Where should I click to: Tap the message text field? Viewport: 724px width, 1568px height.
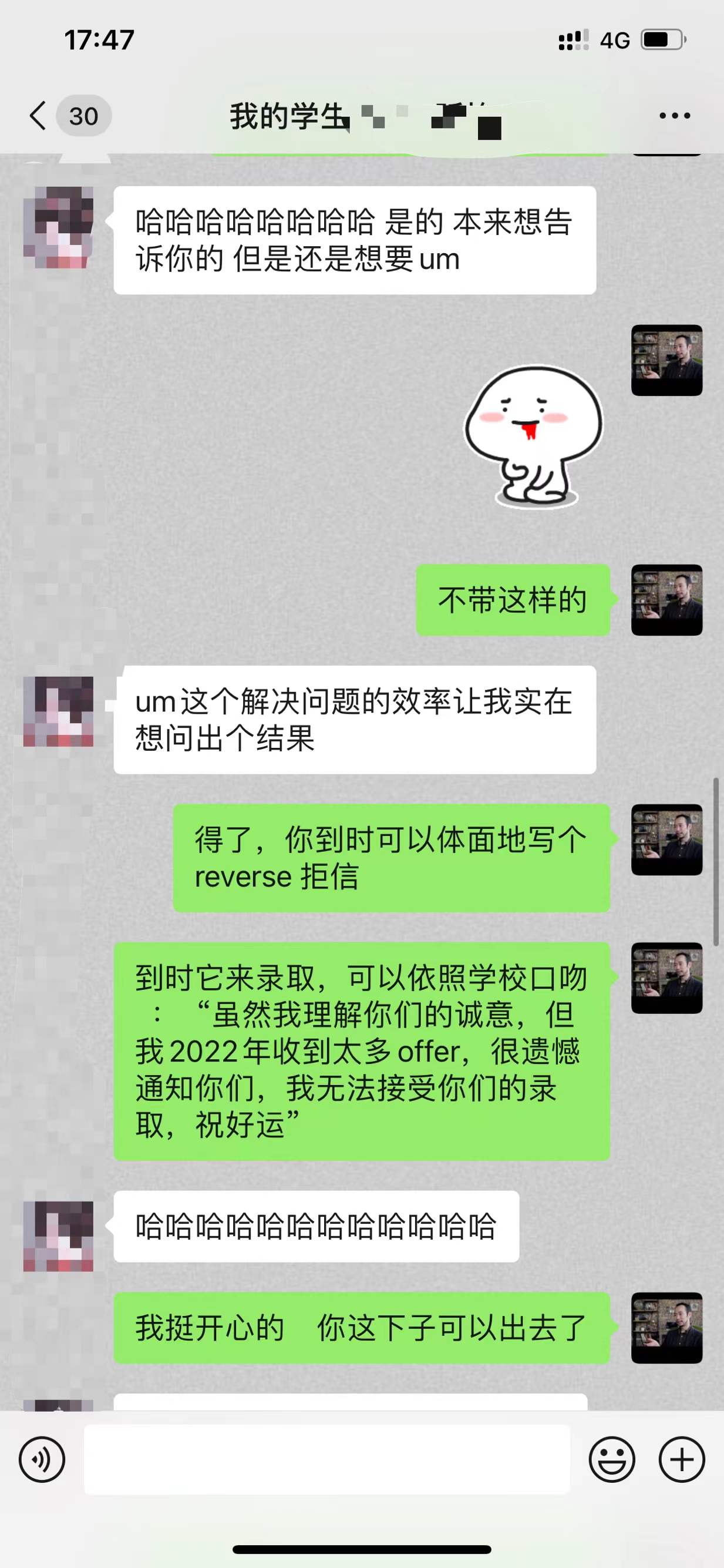326,1460
